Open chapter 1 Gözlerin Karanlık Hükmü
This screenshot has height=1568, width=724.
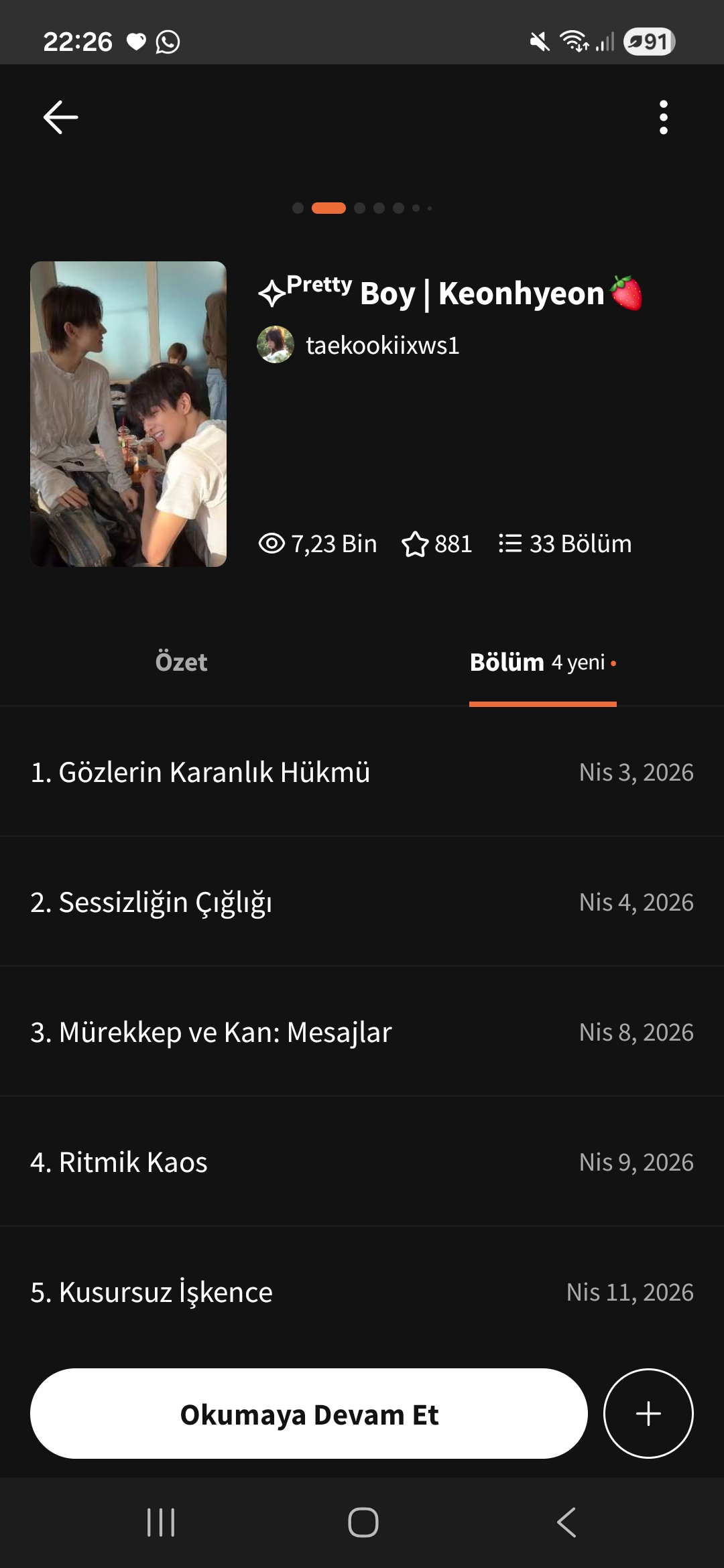[362, 772]
